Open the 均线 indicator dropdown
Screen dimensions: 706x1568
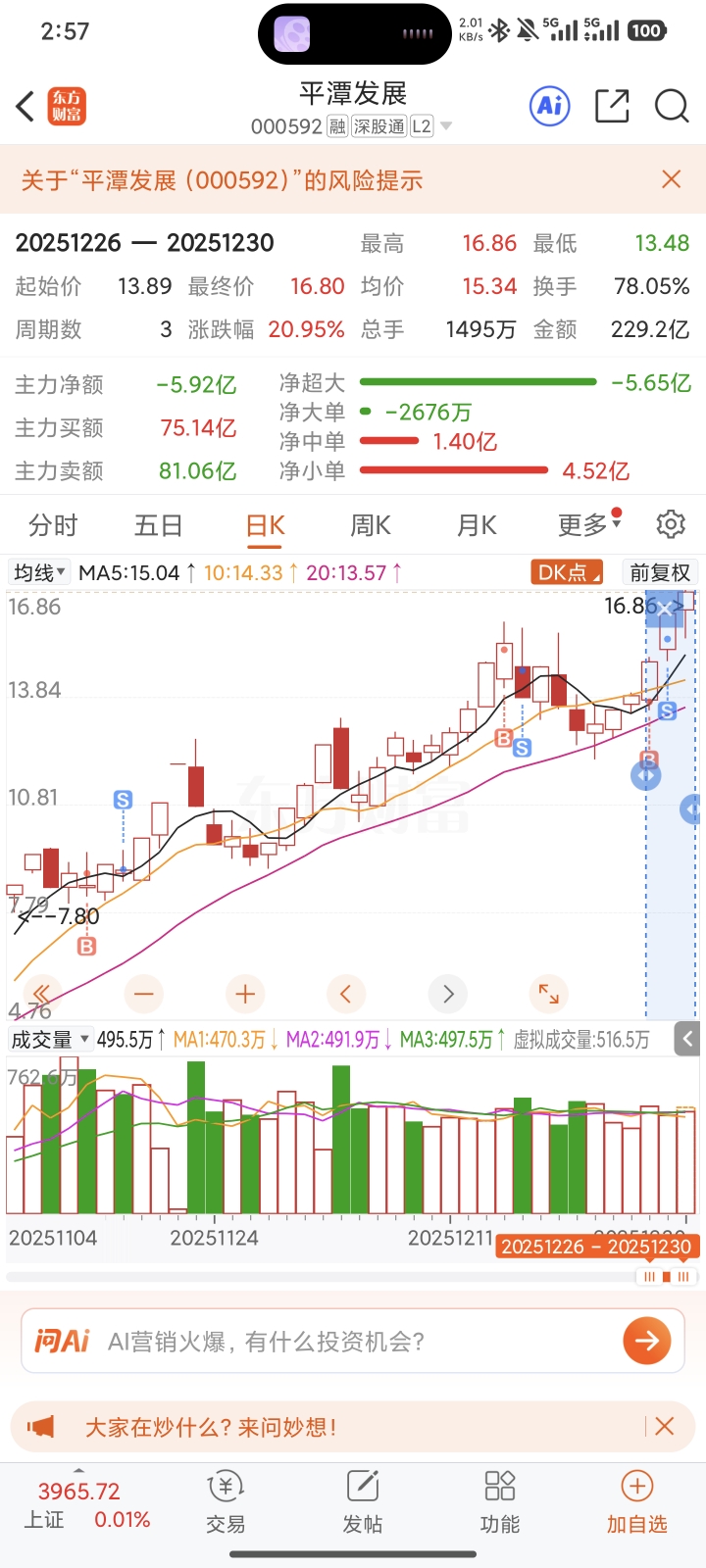[x=39, y=572]
